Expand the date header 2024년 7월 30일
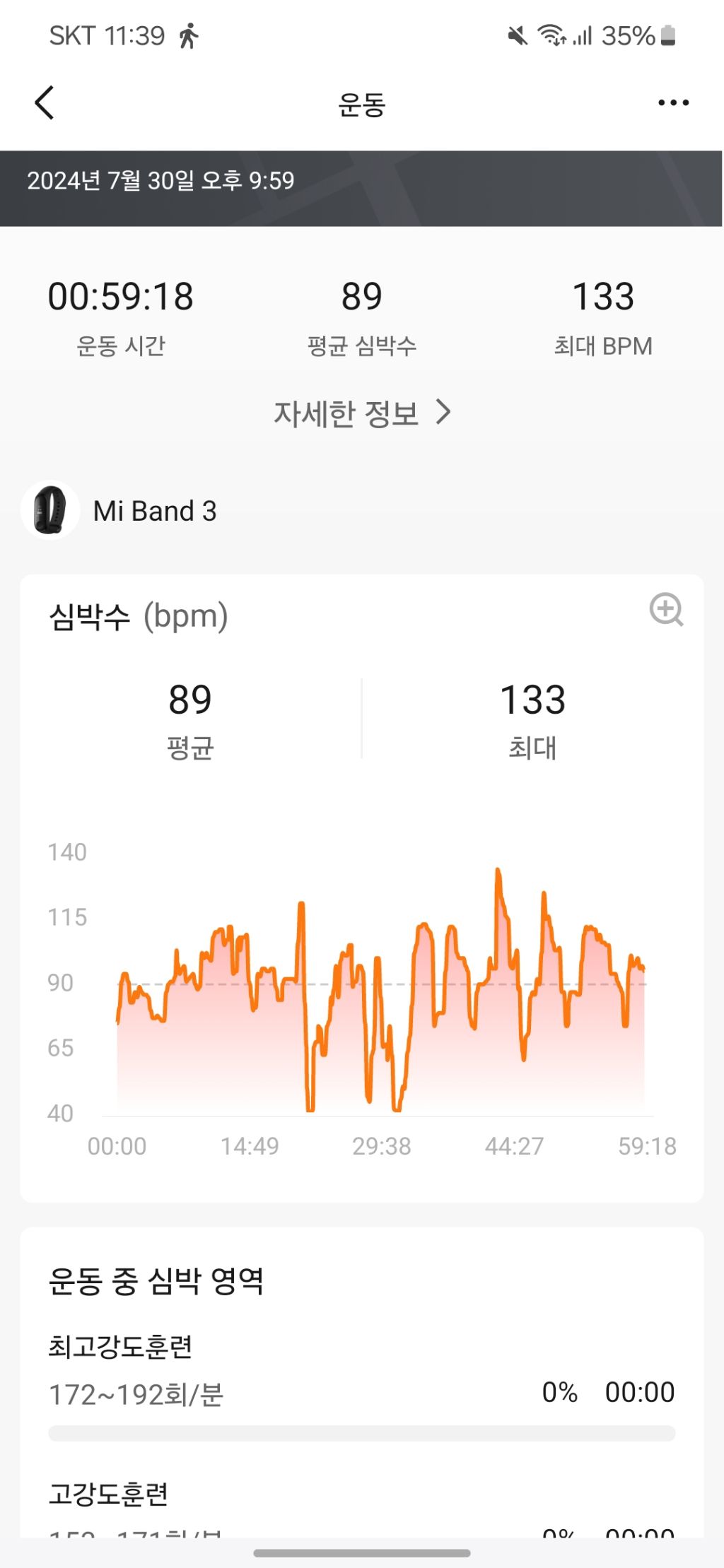This screenshot has width=724, height=1568. coord(163,181)
